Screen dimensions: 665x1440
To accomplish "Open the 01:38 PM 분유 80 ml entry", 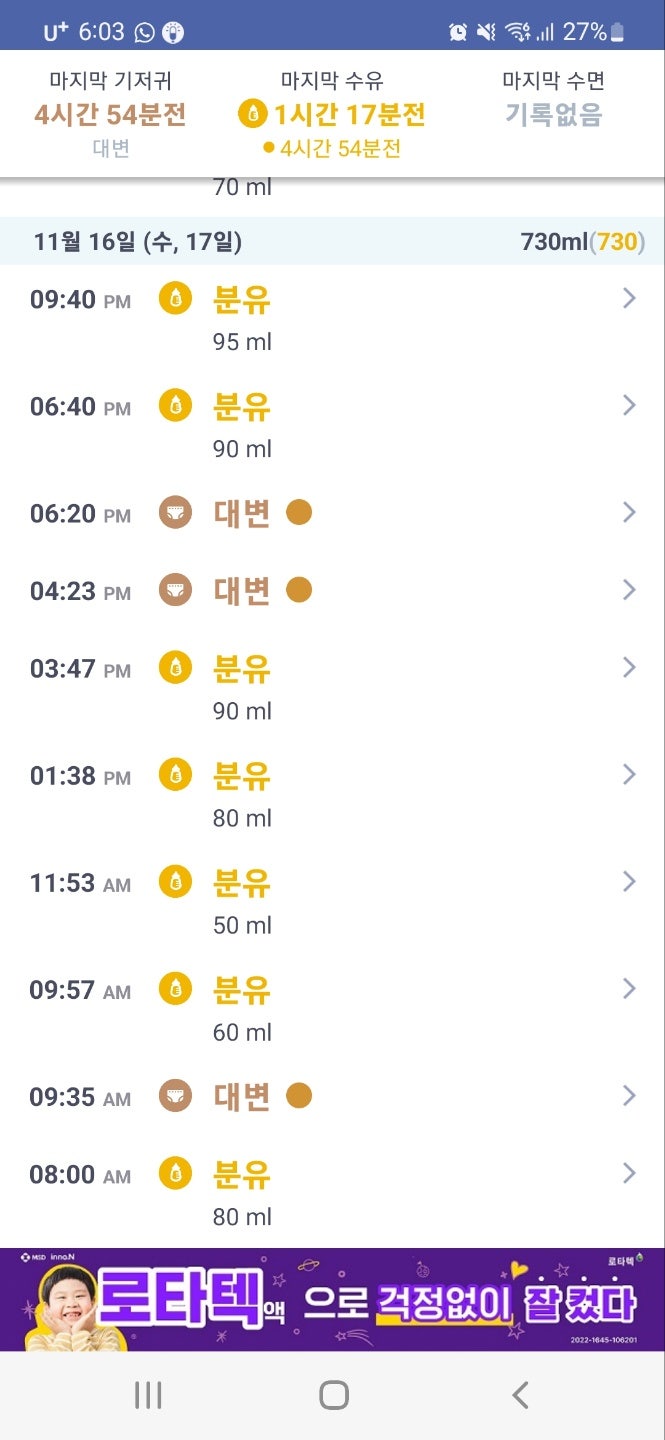I will coord(332,793).
